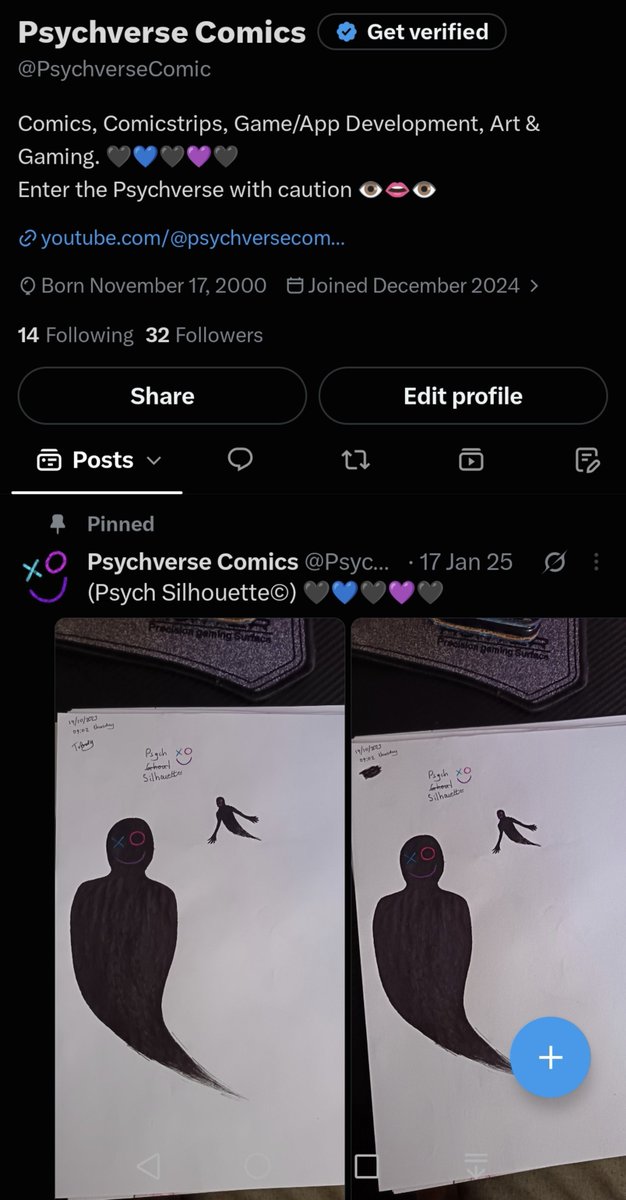The image size is (626, 1200).
Task: Switch to the Articles tab
Action: click(587, 460)
